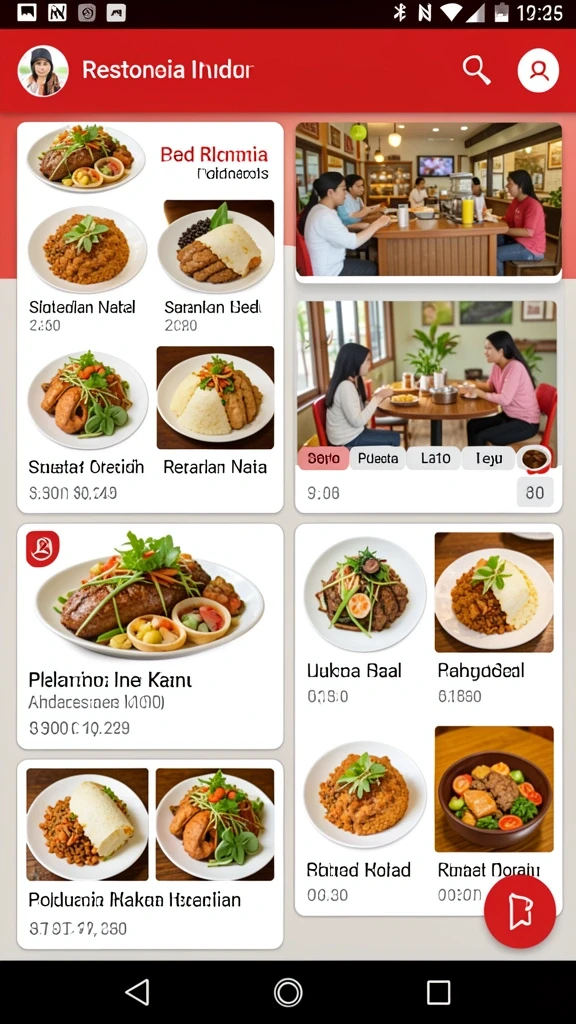The image size is (576, 1024).
Task: Open the Rahgodeal dish
Action: click(494, 619)
